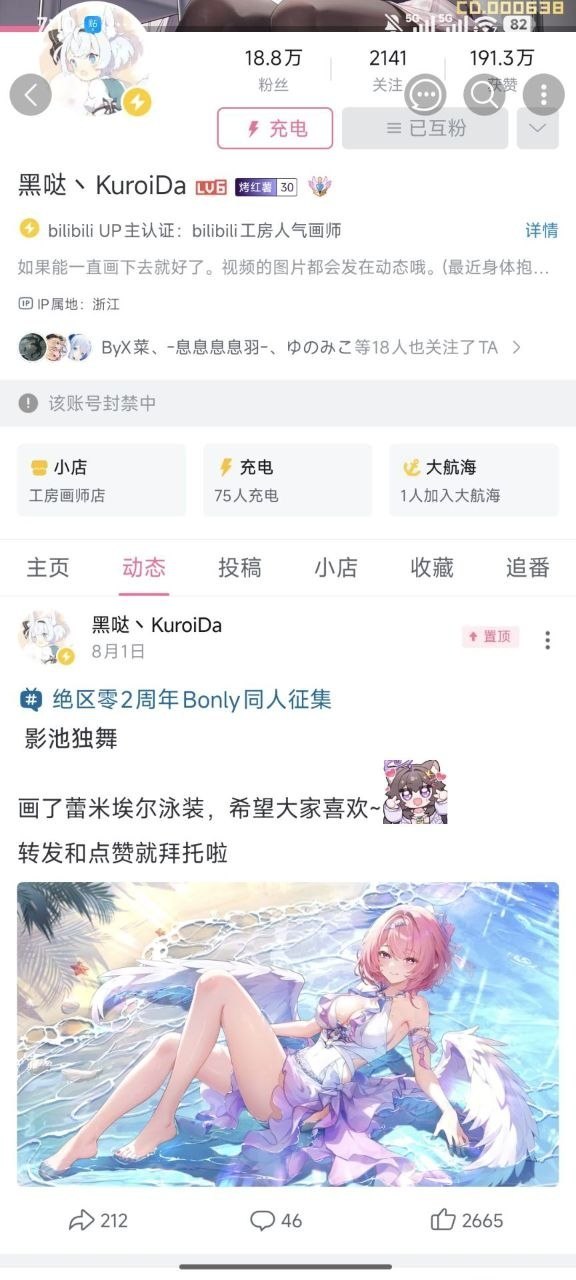576x1280 pixels.
Task: Open the message chat bubble icon
Action: click(x=426, y=95)
